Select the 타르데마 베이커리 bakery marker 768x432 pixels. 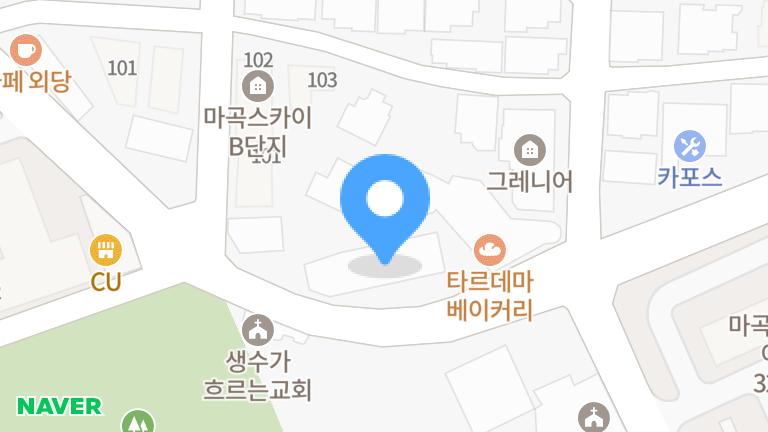click(489, 248)
